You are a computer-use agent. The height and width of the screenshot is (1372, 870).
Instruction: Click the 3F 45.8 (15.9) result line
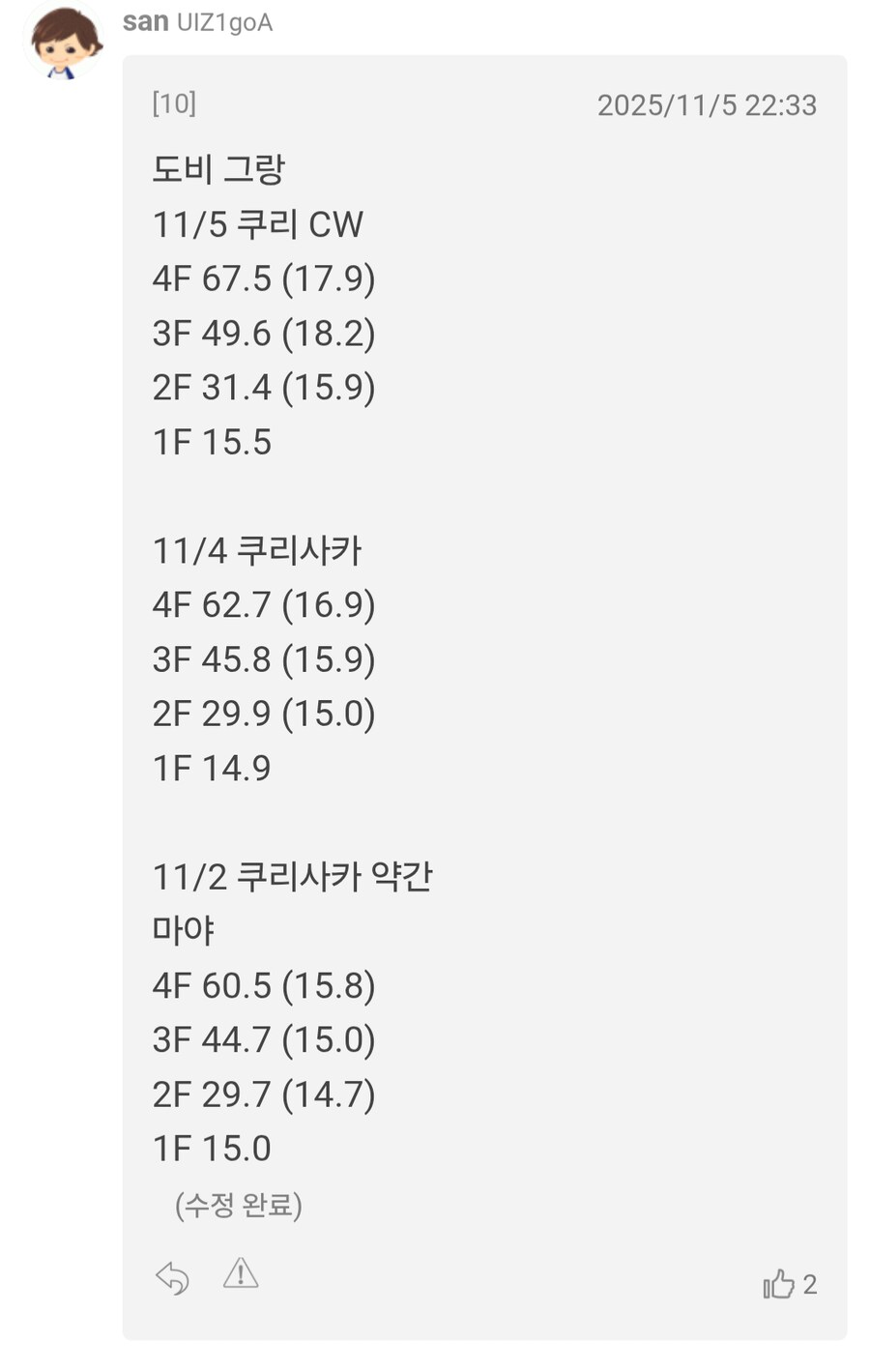[x=267, y=658]
